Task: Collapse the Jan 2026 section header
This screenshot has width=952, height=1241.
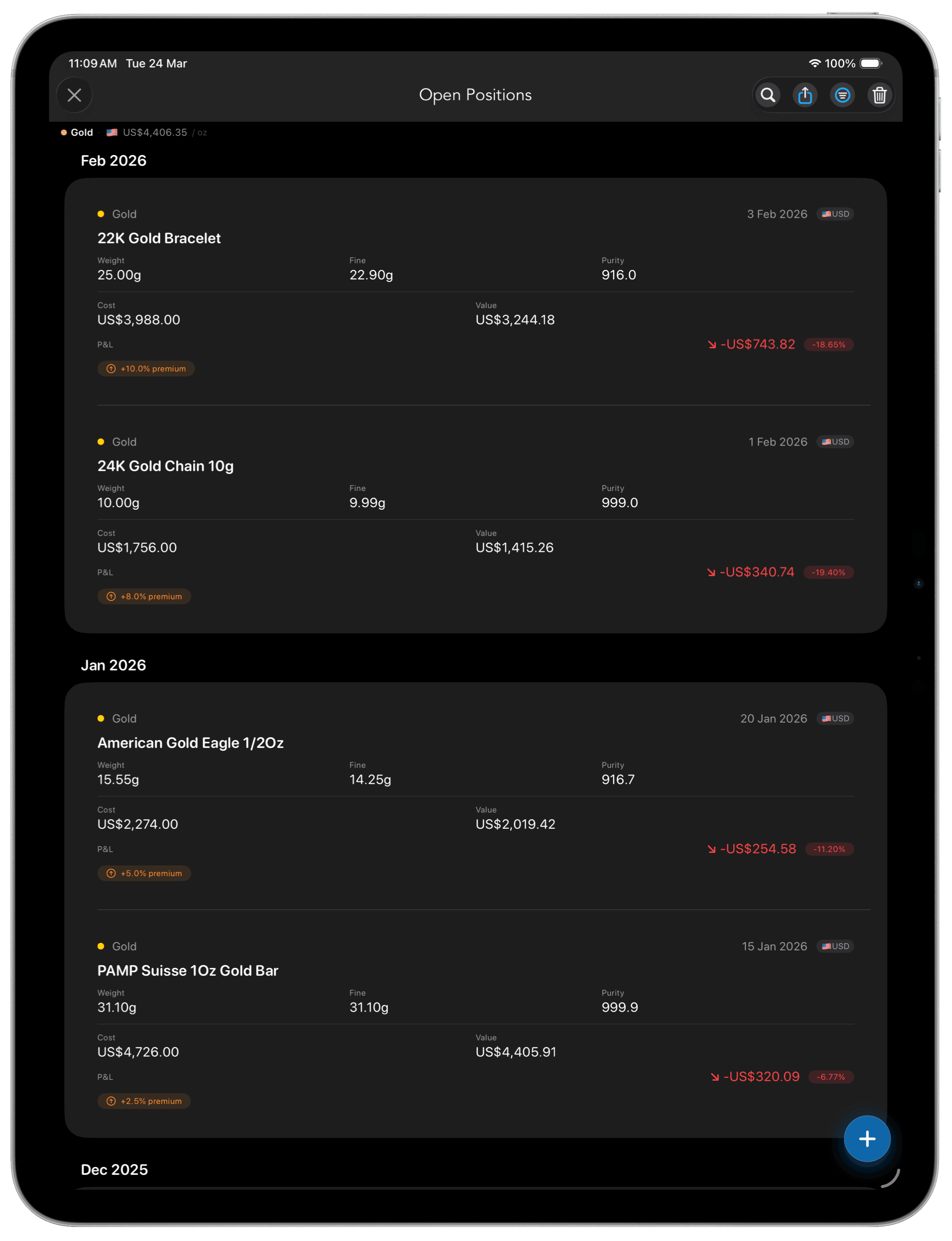Action: pos(113,665)
